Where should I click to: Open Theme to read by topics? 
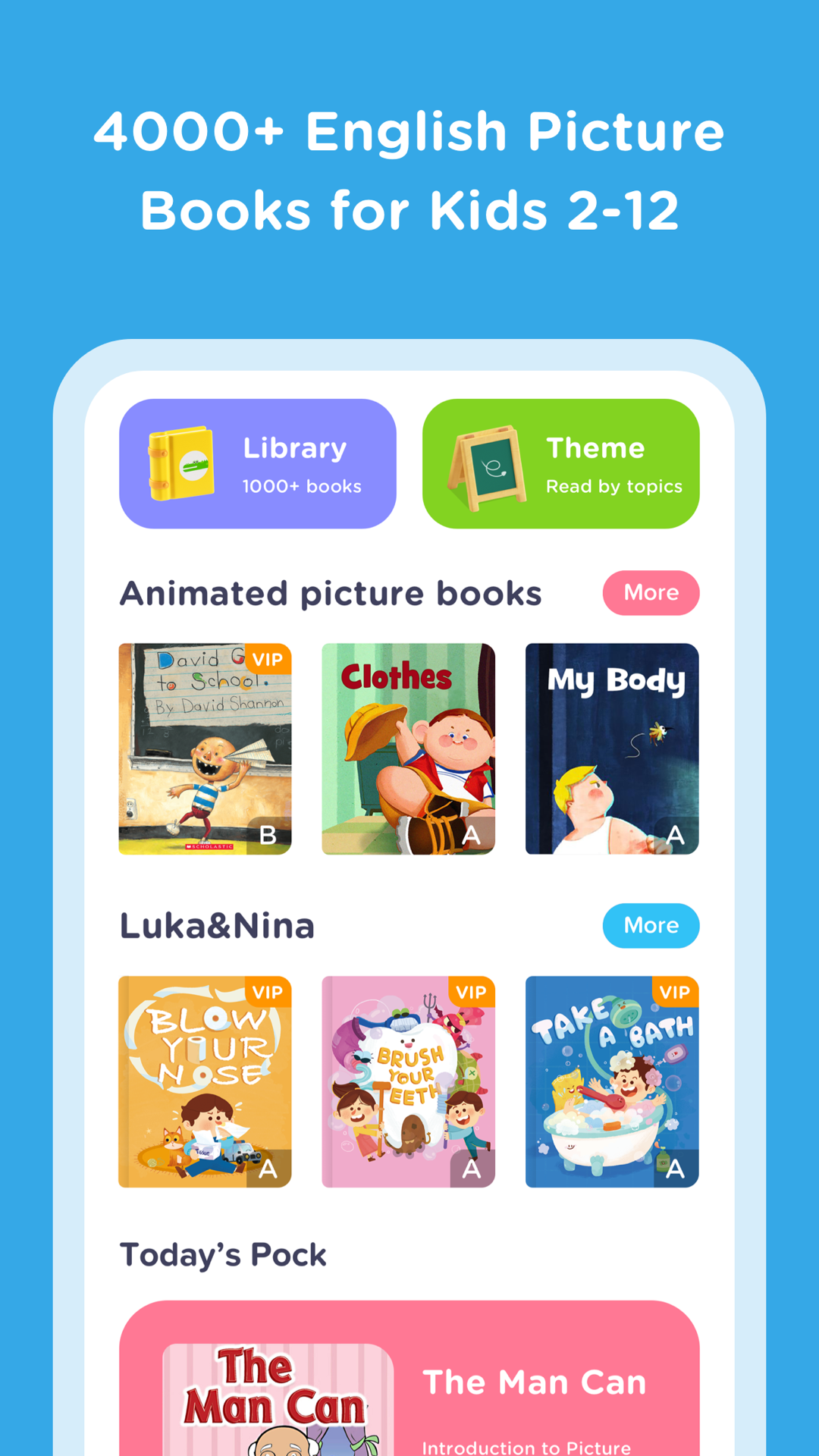point(561,463)
